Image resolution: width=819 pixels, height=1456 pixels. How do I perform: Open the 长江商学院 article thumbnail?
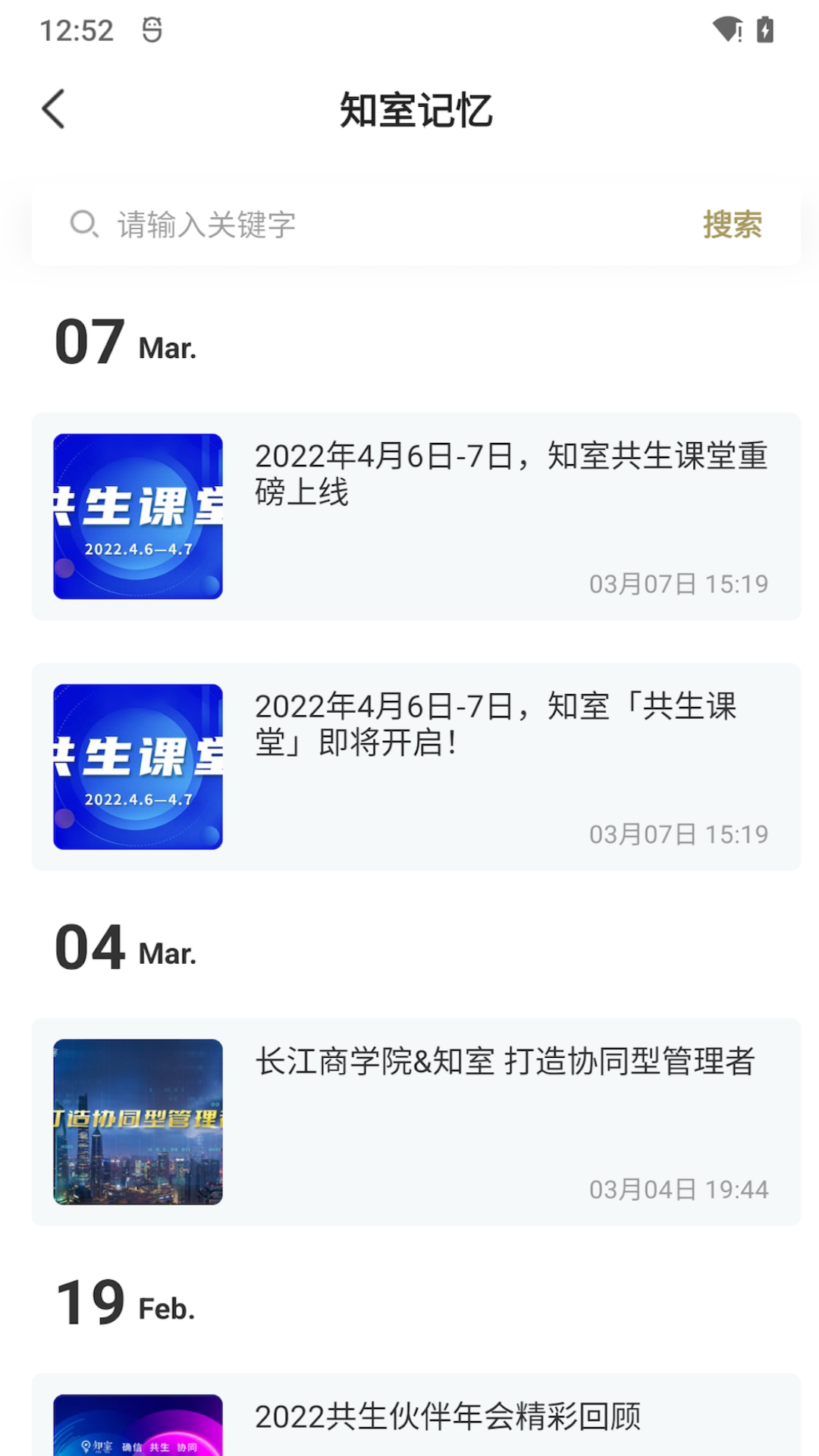pos(137,1122)
